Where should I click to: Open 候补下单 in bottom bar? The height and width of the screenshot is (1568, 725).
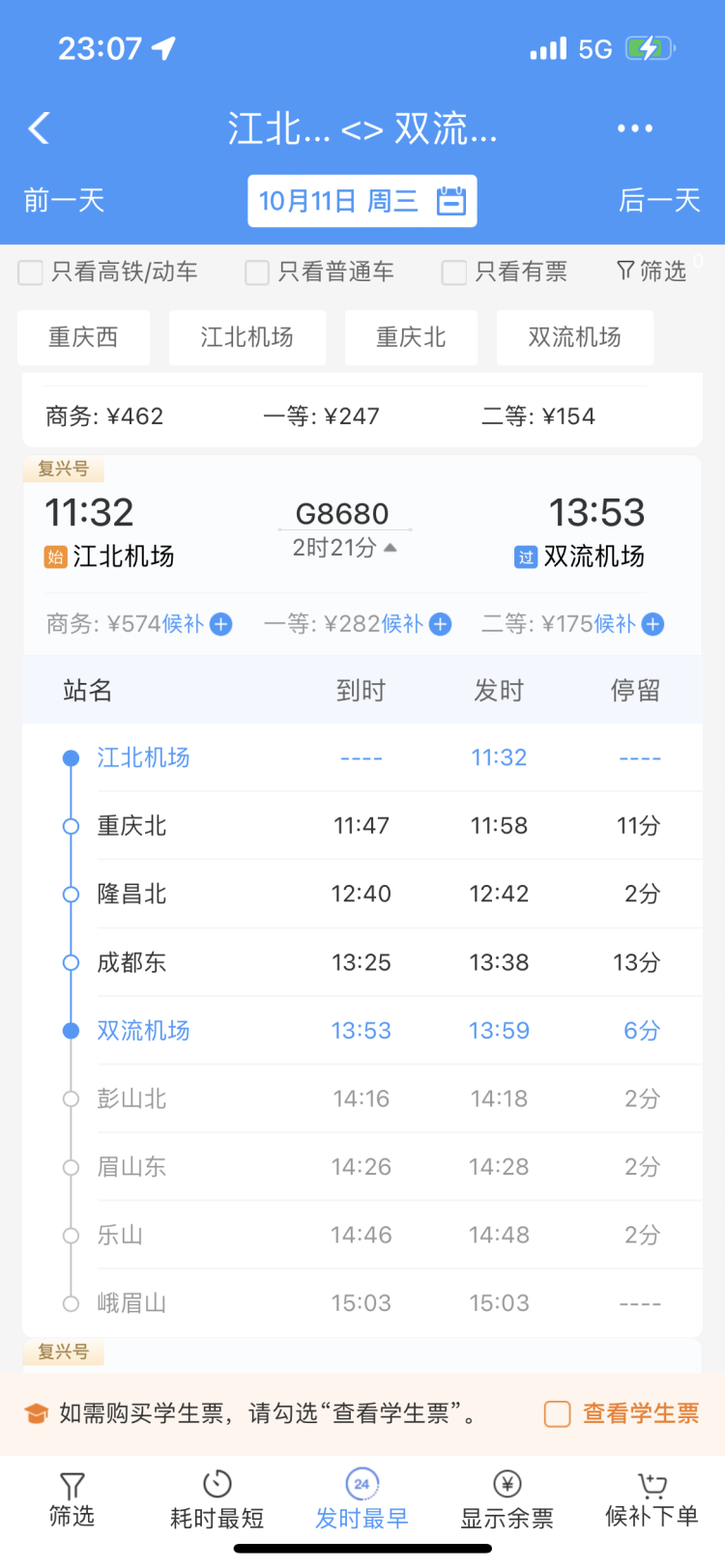click(652, 1498)
